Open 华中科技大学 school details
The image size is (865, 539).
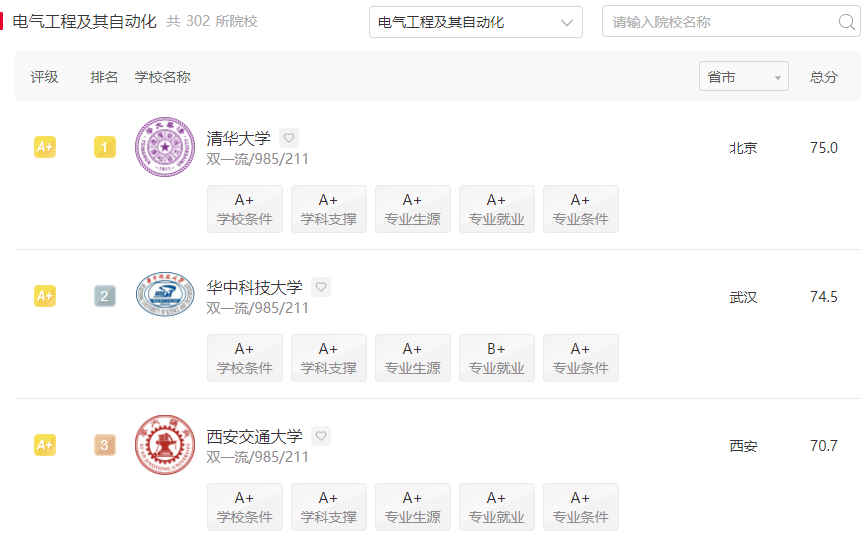[254, 287]
